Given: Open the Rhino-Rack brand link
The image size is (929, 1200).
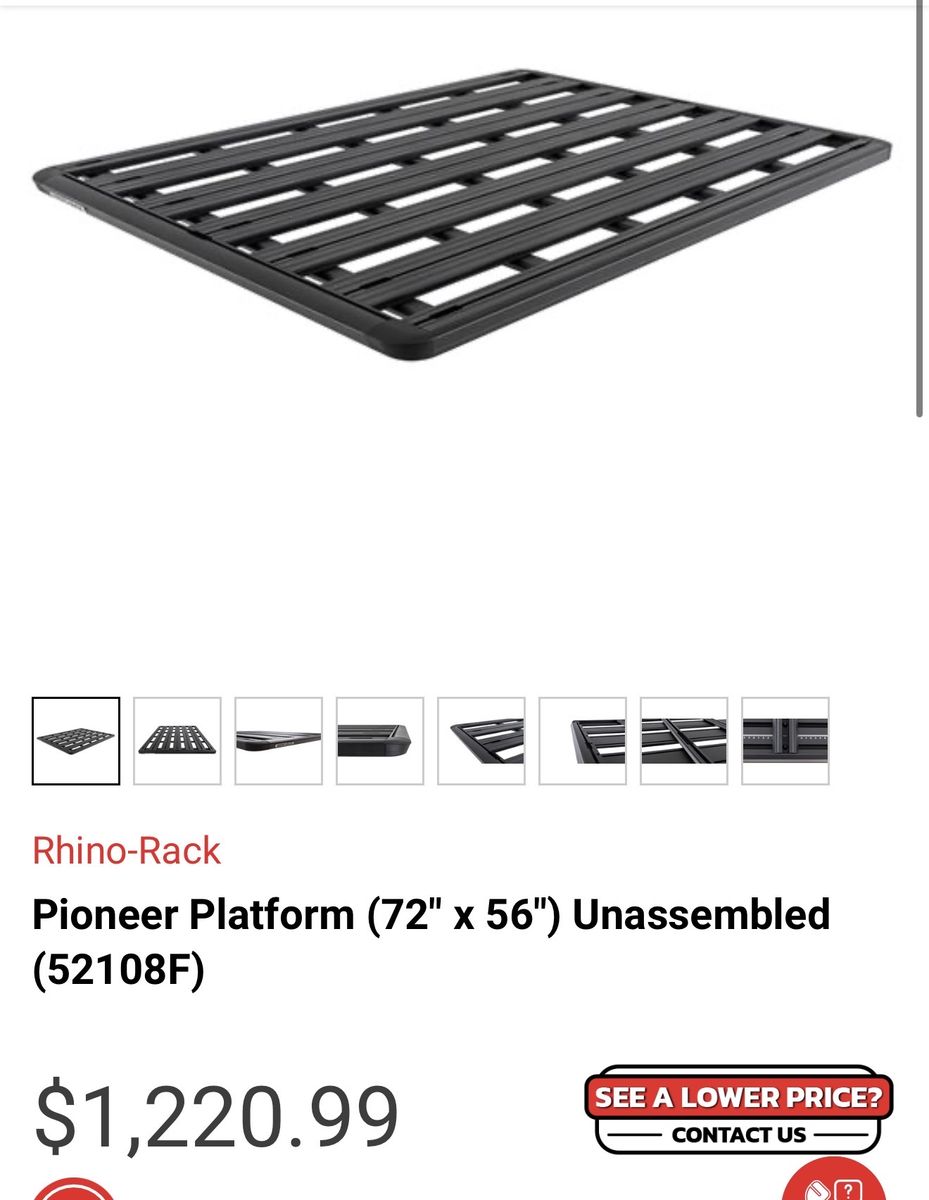Looking at the screenshot, I should tap(126, 852).
